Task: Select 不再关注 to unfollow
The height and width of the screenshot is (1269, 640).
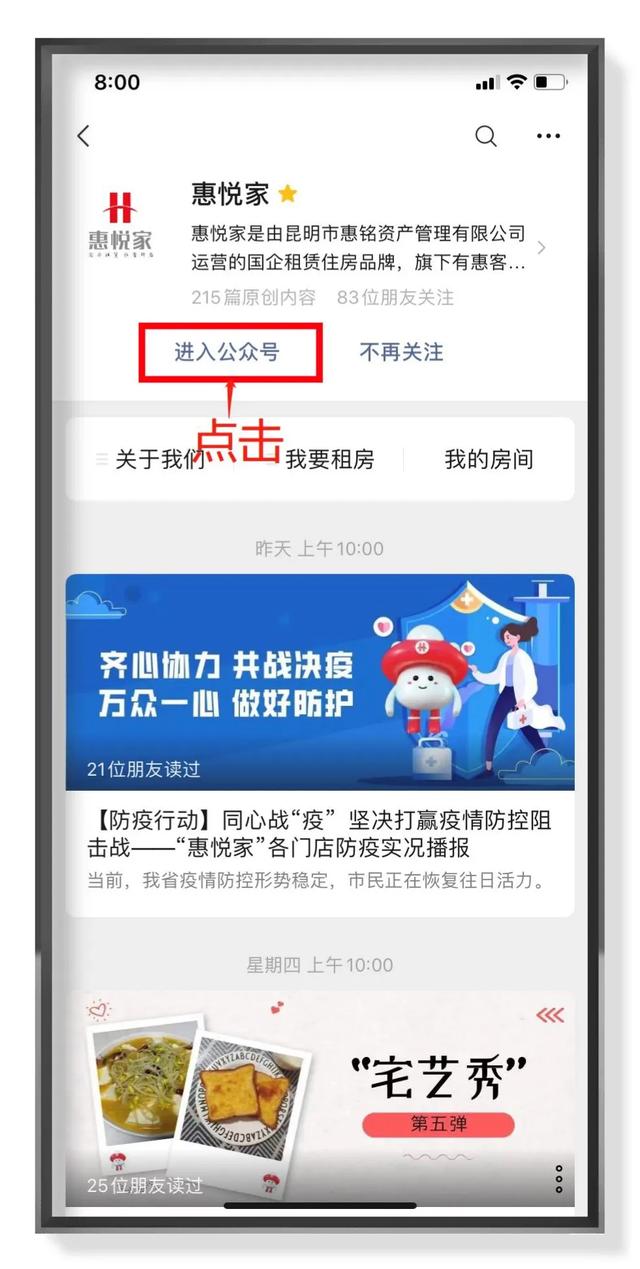Action: click(401, 352)
